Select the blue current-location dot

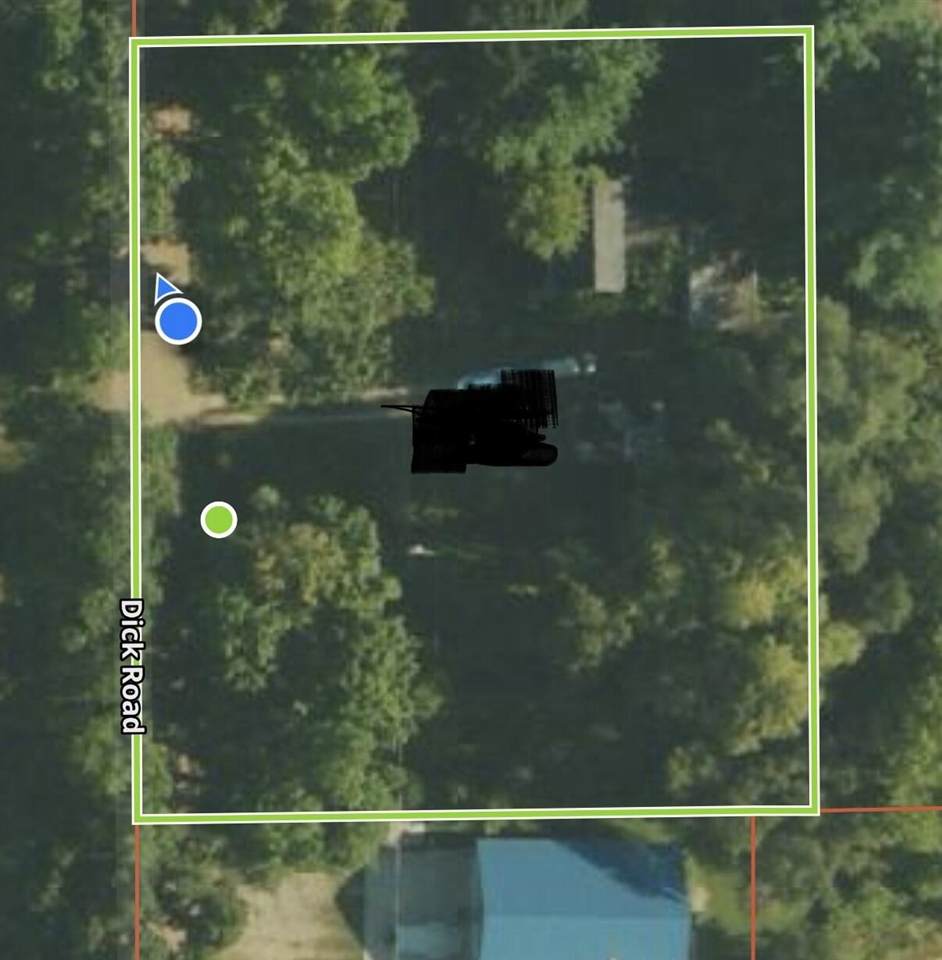(x=179, y=322)
